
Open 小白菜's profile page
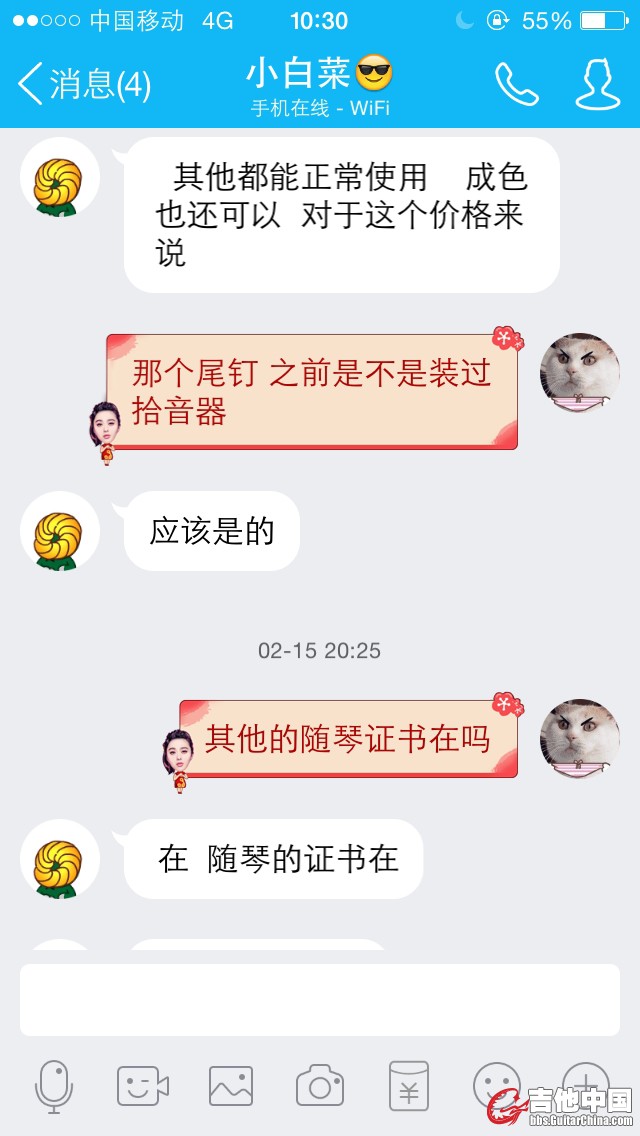click(597, 84)
